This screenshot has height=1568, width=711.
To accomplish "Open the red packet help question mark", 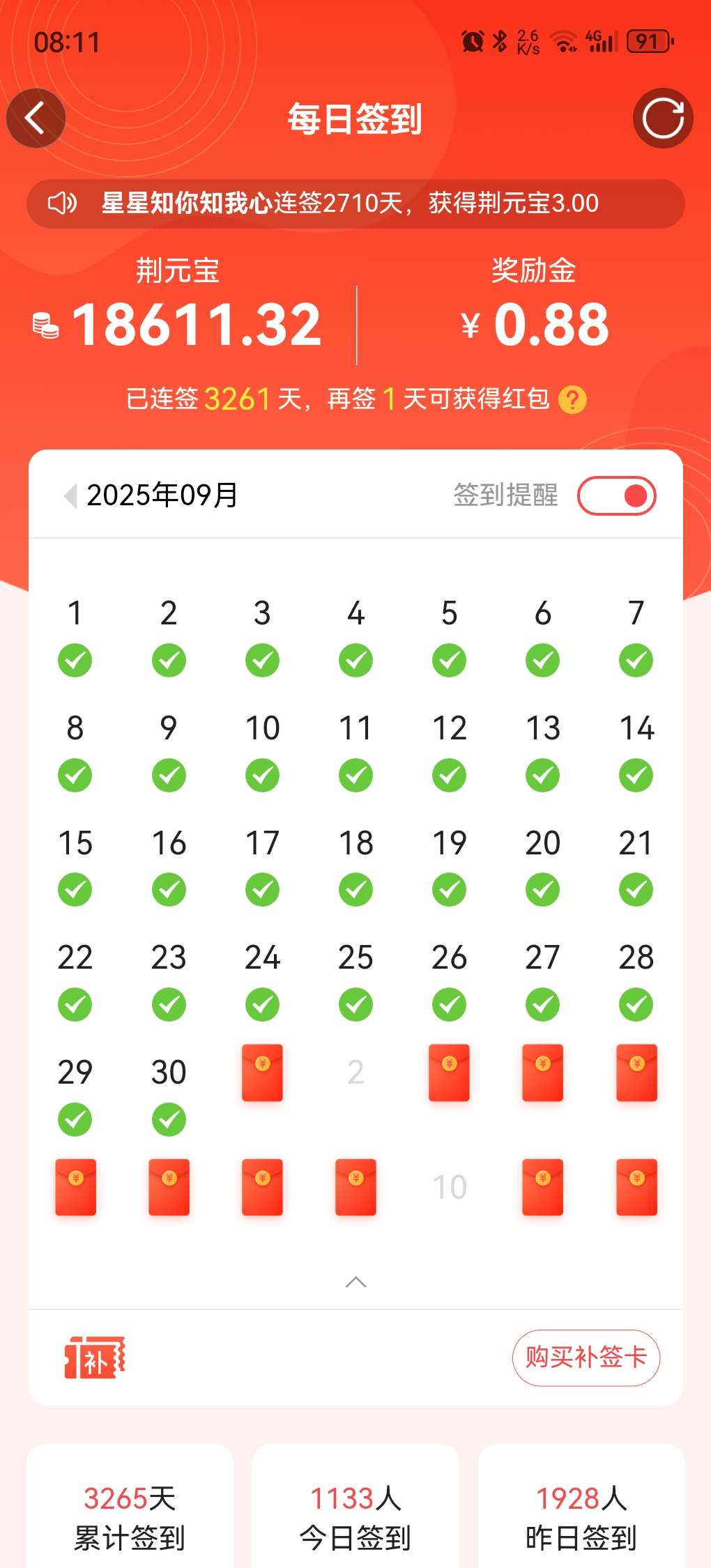I will click(572, 400).
